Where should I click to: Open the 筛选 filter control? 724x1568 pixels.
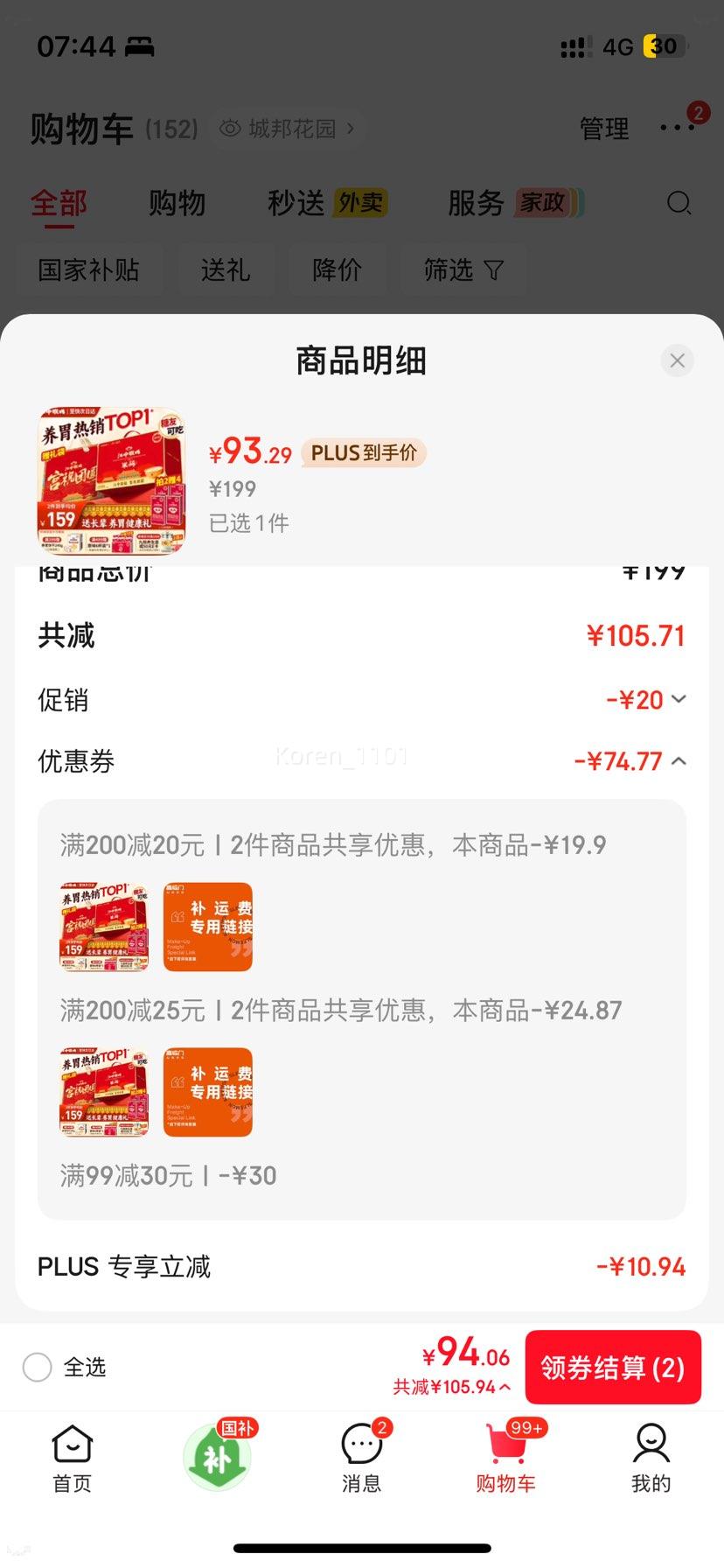coord(464,270)
